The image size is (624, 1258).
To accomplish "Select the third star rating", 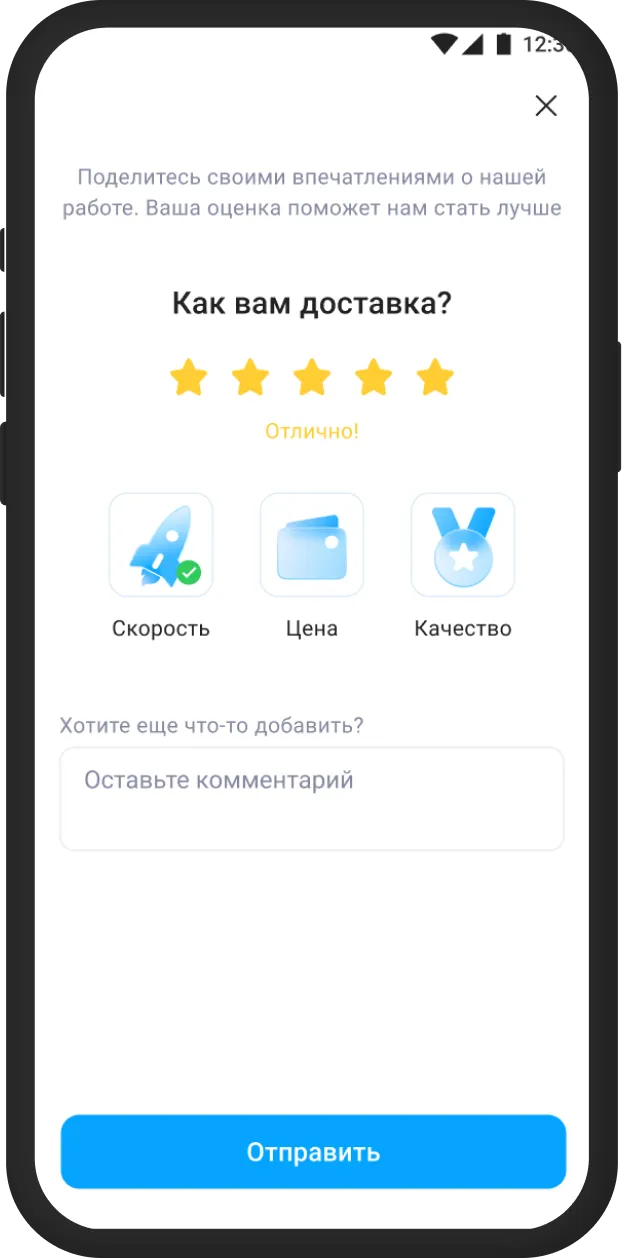I will 312,378.
